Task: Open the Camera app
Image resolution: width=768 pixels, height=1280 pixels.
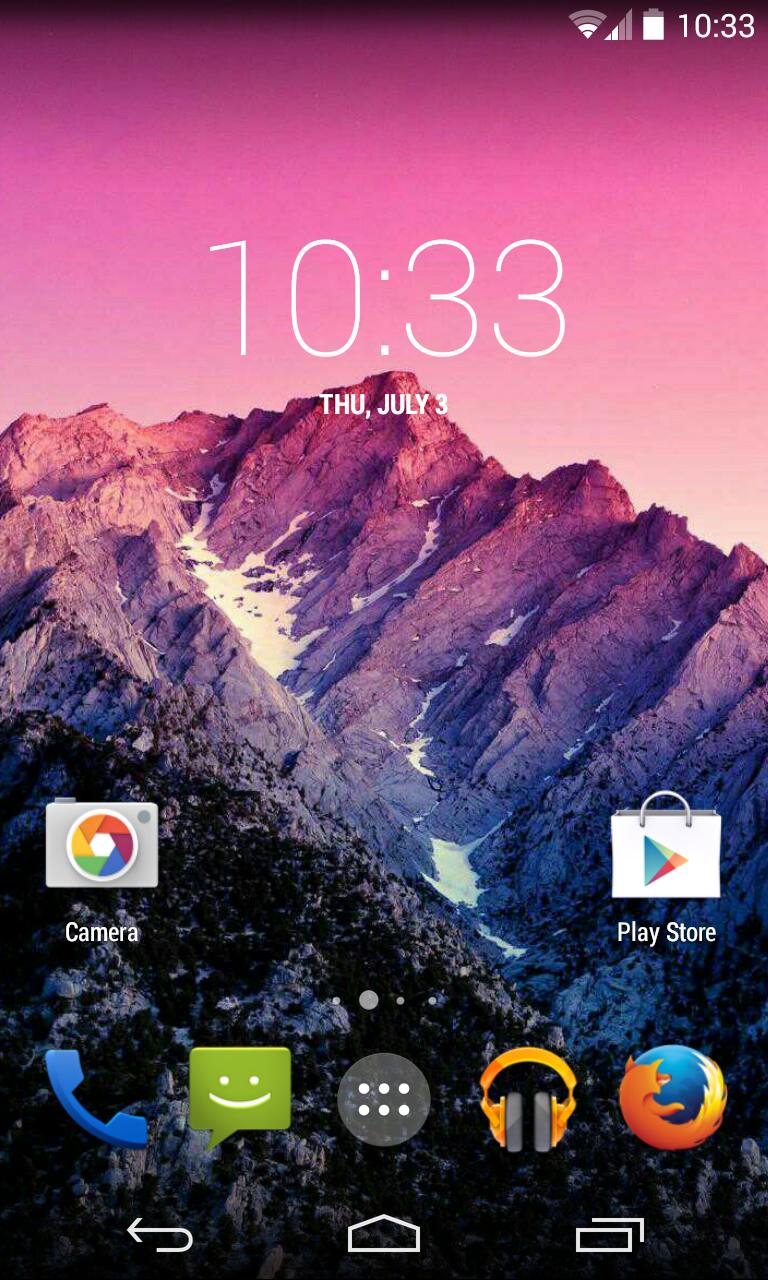Action: tap(101, 845)
